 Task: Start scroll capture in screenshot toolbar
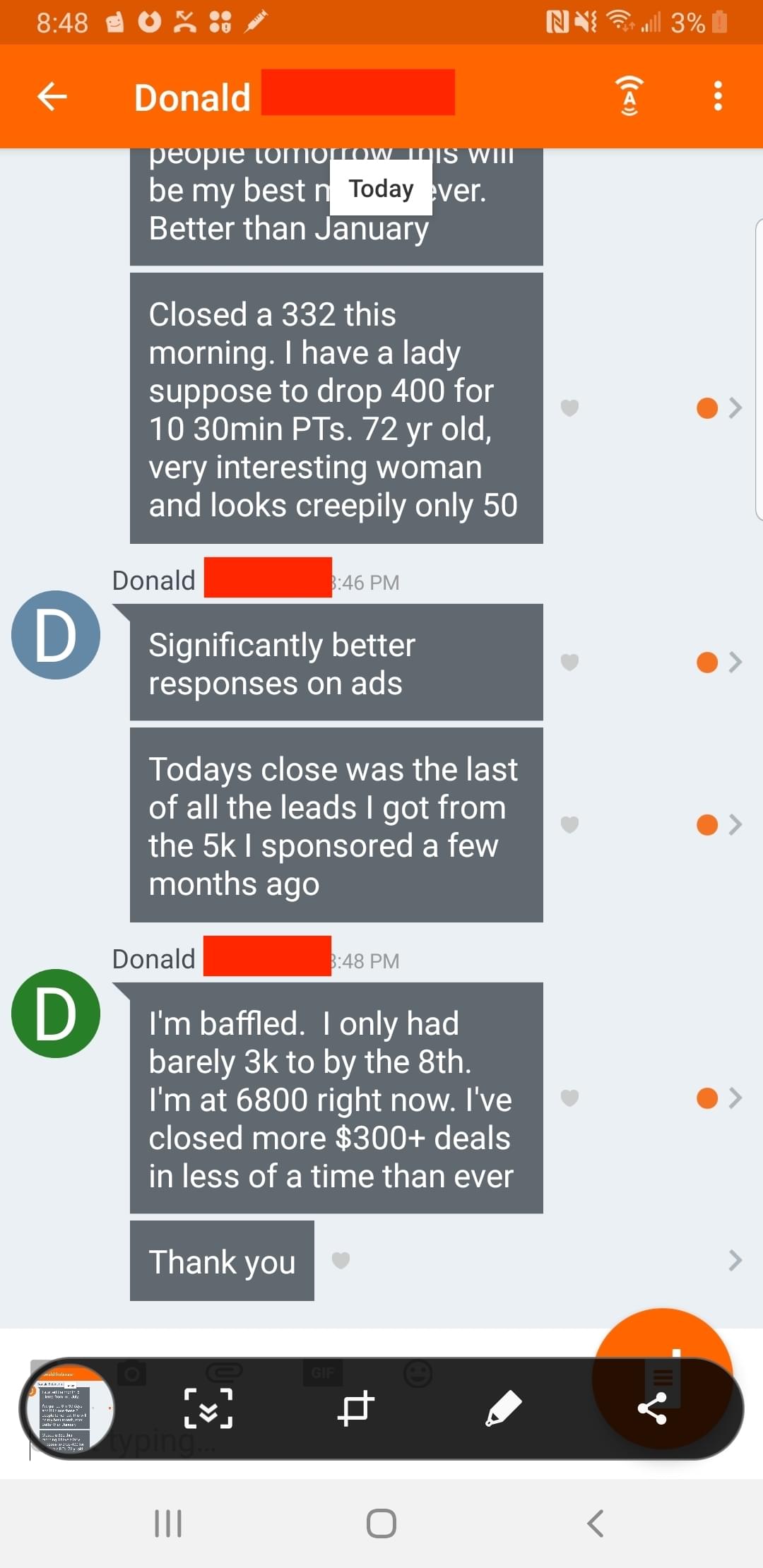(x=208, y=1408)
